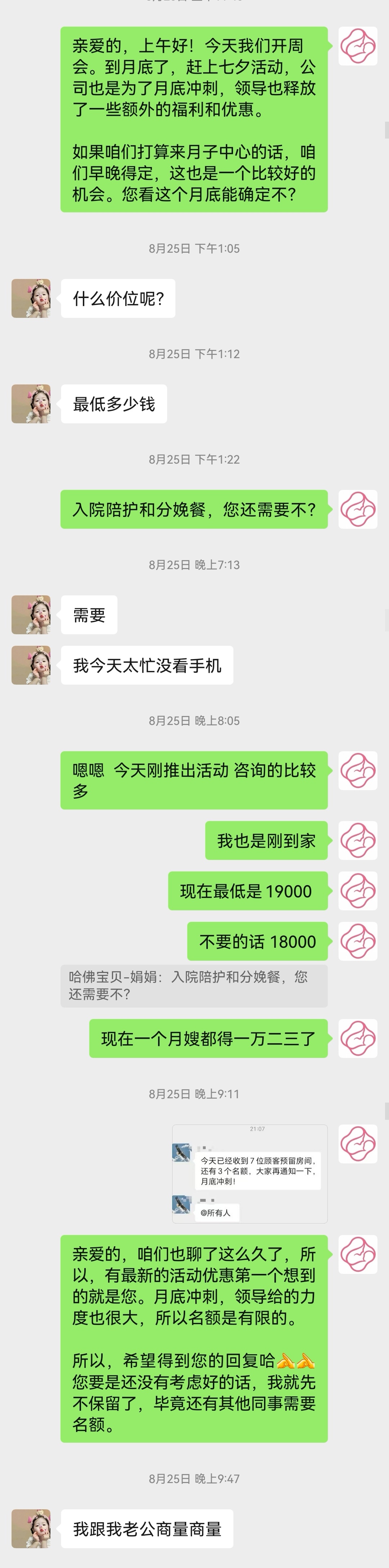Open the sender's avatar beside 我也是刚到家

pyautogui.click(x=357, y=841)
